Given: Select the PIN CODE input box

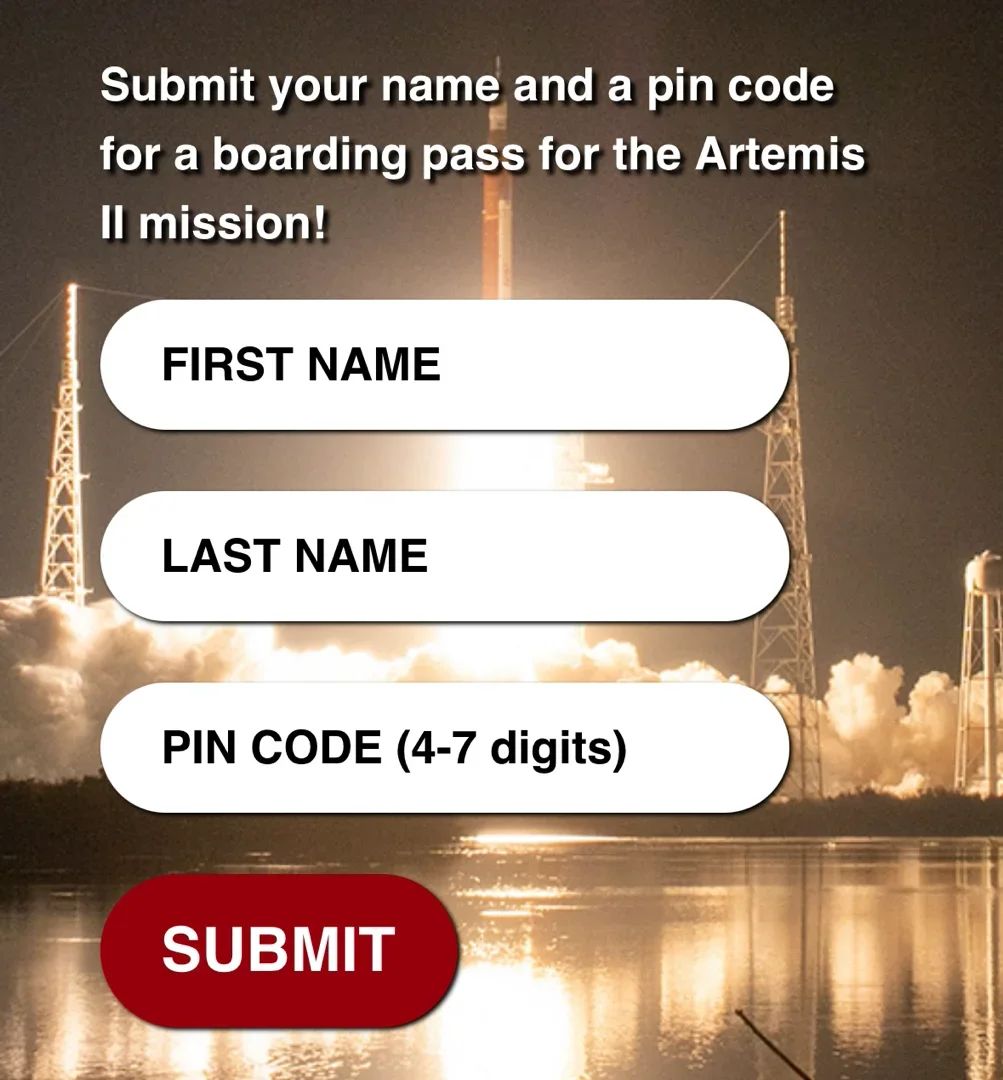Looking at the screenshot, I should [445, 748].
